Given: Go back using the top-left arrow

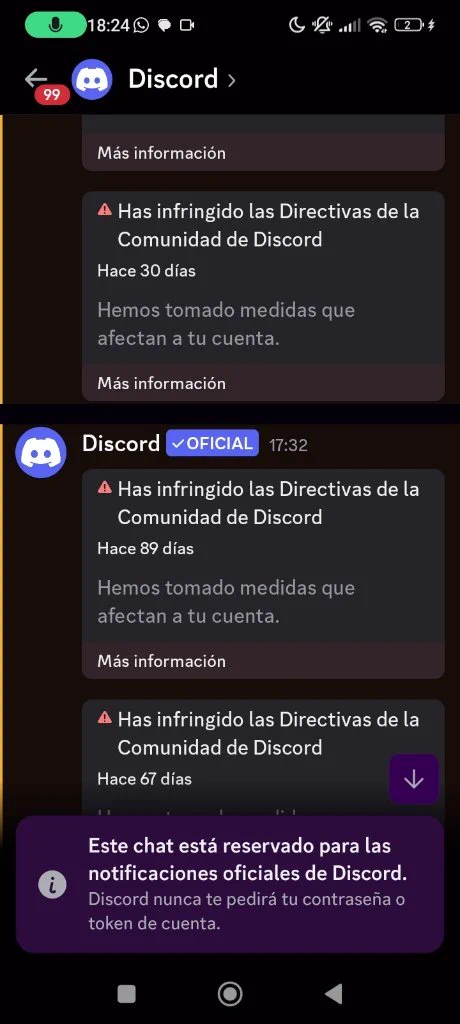Looking at the screenshot, I should [x=35, y=79].
